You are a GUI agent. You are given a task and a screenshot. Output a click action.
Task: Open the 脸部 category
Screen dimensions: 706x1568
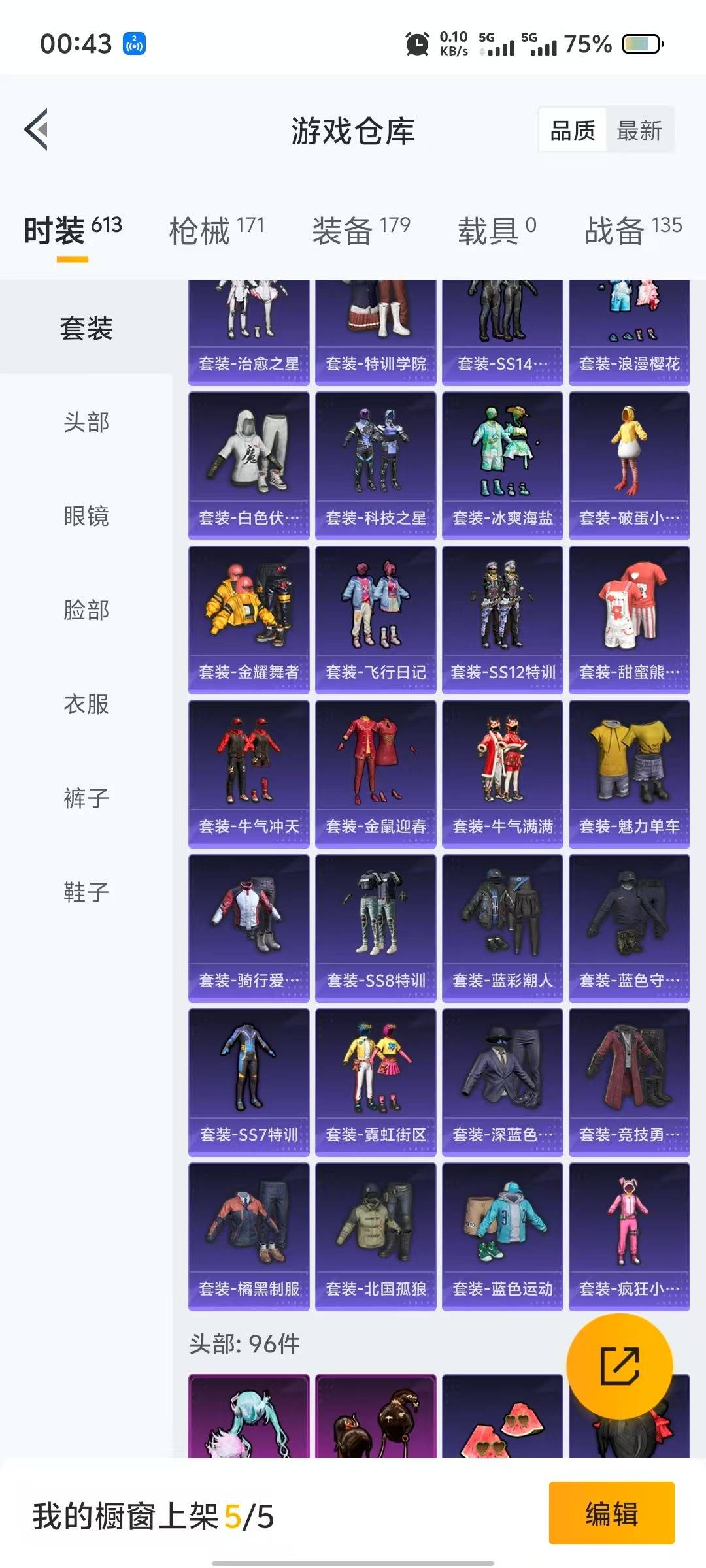click(x=86, y=610)
